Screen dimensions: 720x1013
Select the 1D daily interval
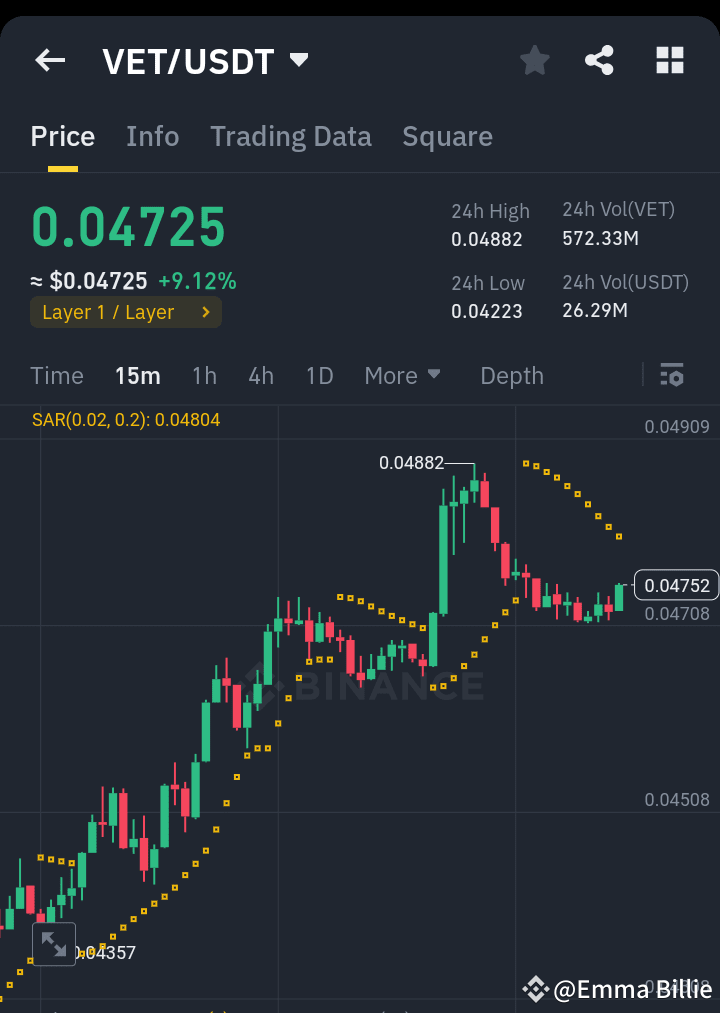point(319,376)
